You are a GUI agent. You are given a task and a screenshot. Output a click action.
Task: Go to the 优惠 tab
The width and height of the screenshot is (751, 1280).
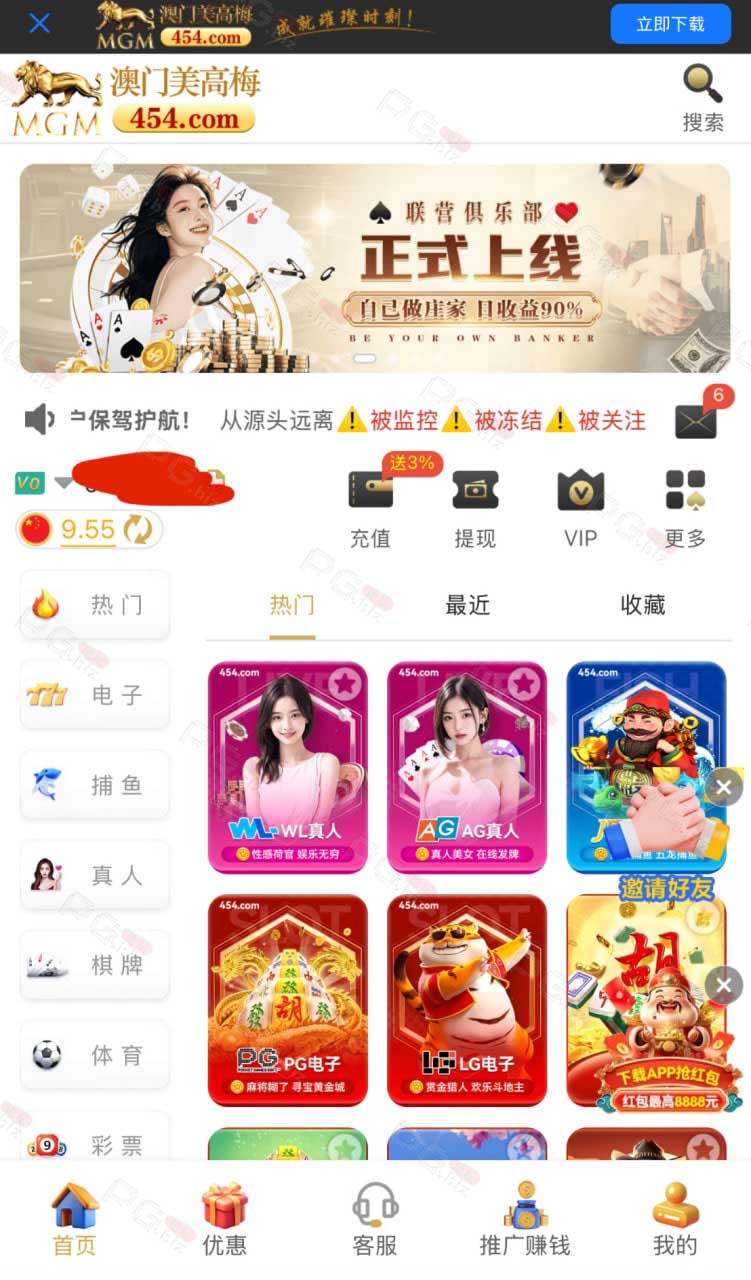[x=225, y=1218]
